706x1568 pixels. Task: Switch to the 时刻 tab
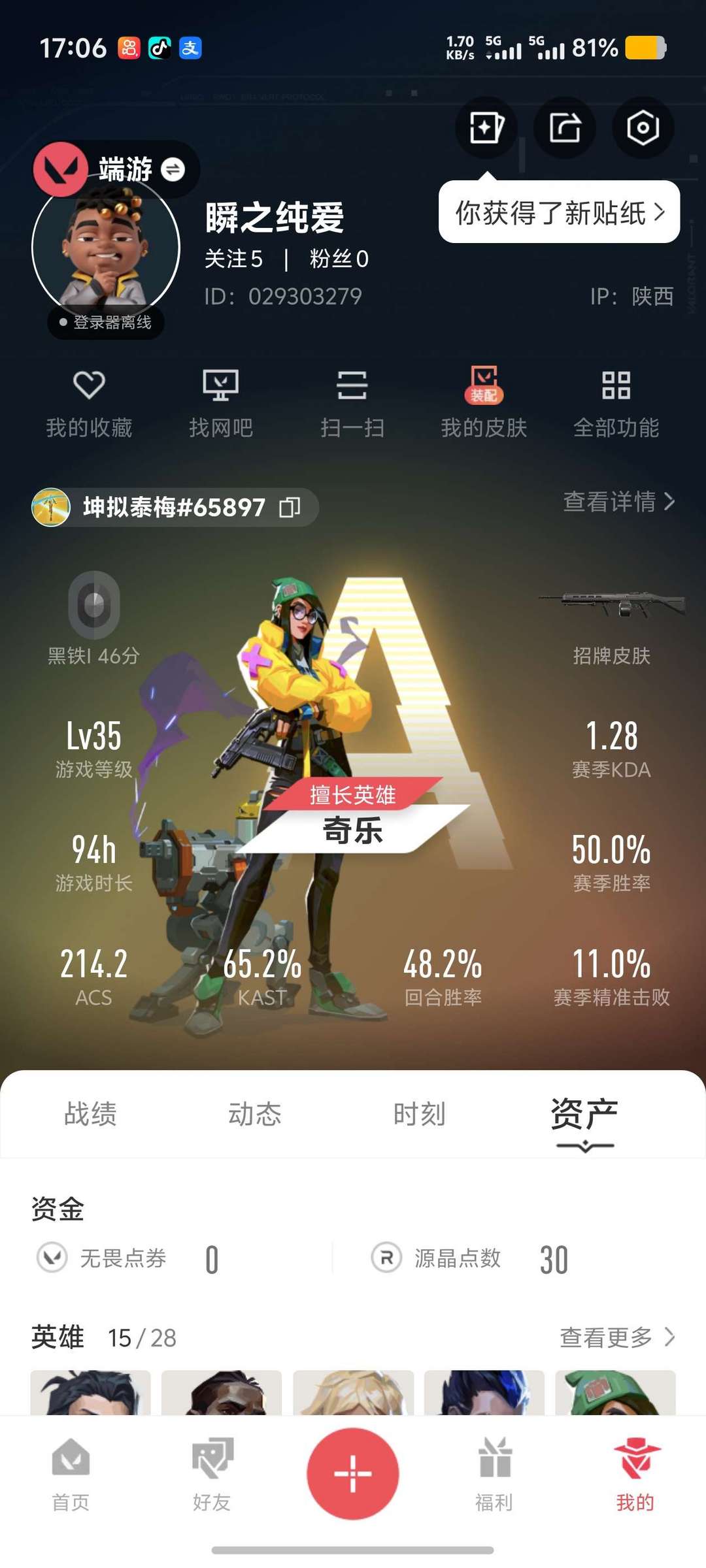(419, 1115)
